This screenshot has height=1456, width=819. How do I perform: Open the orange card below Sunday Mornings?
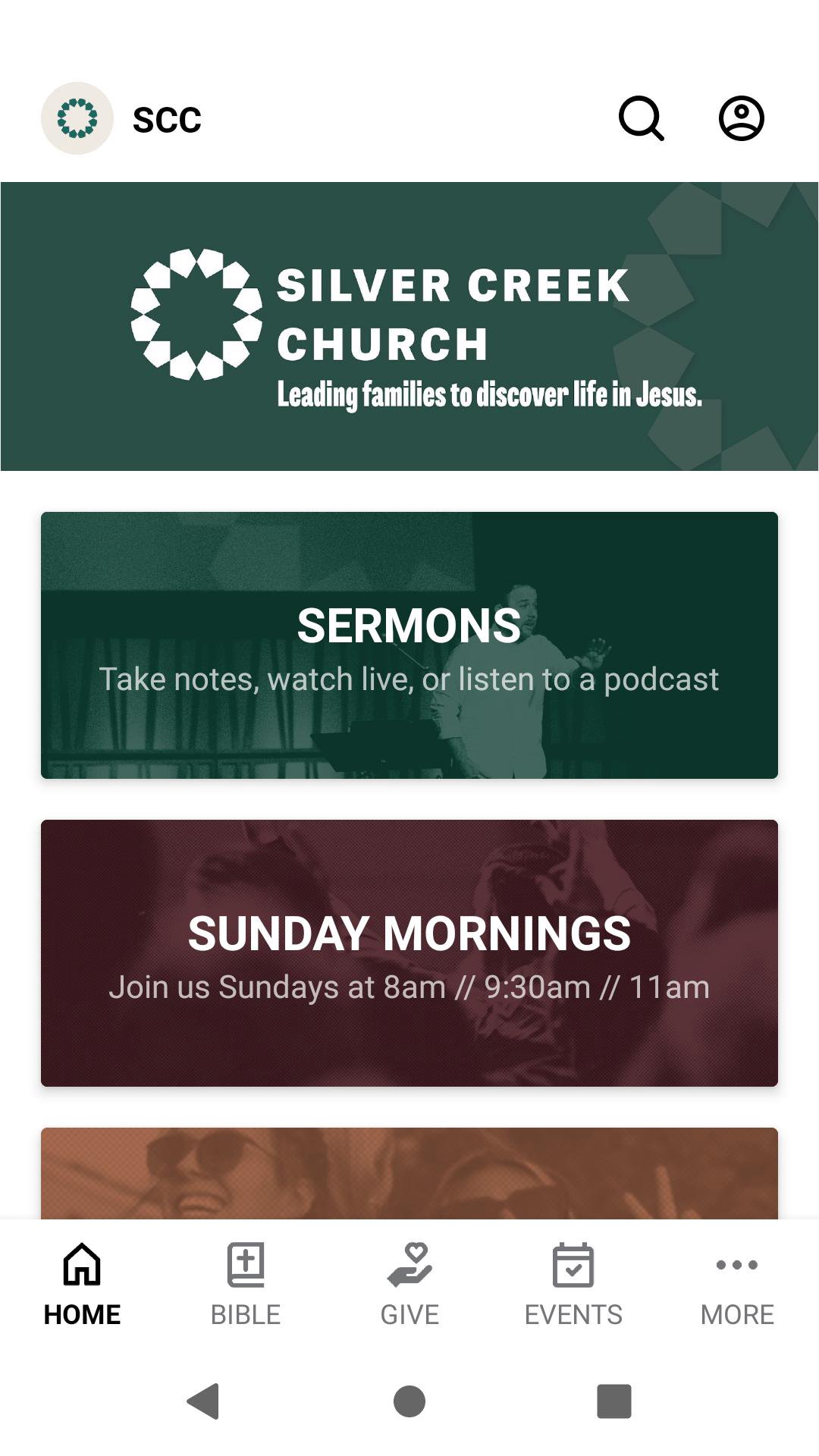(x=409, y=1173)
